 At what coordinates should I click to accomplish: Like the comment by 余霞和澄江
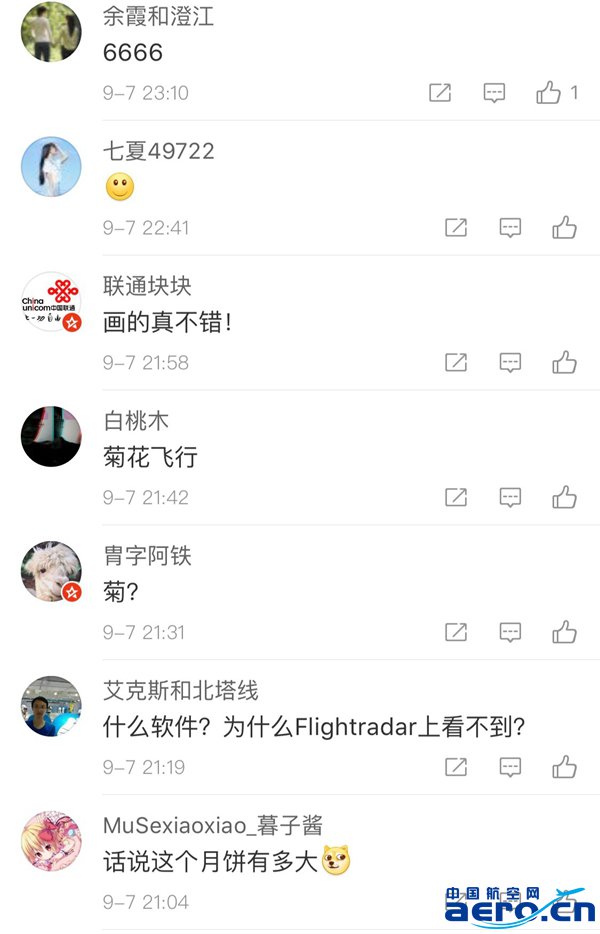click(549, 93)
